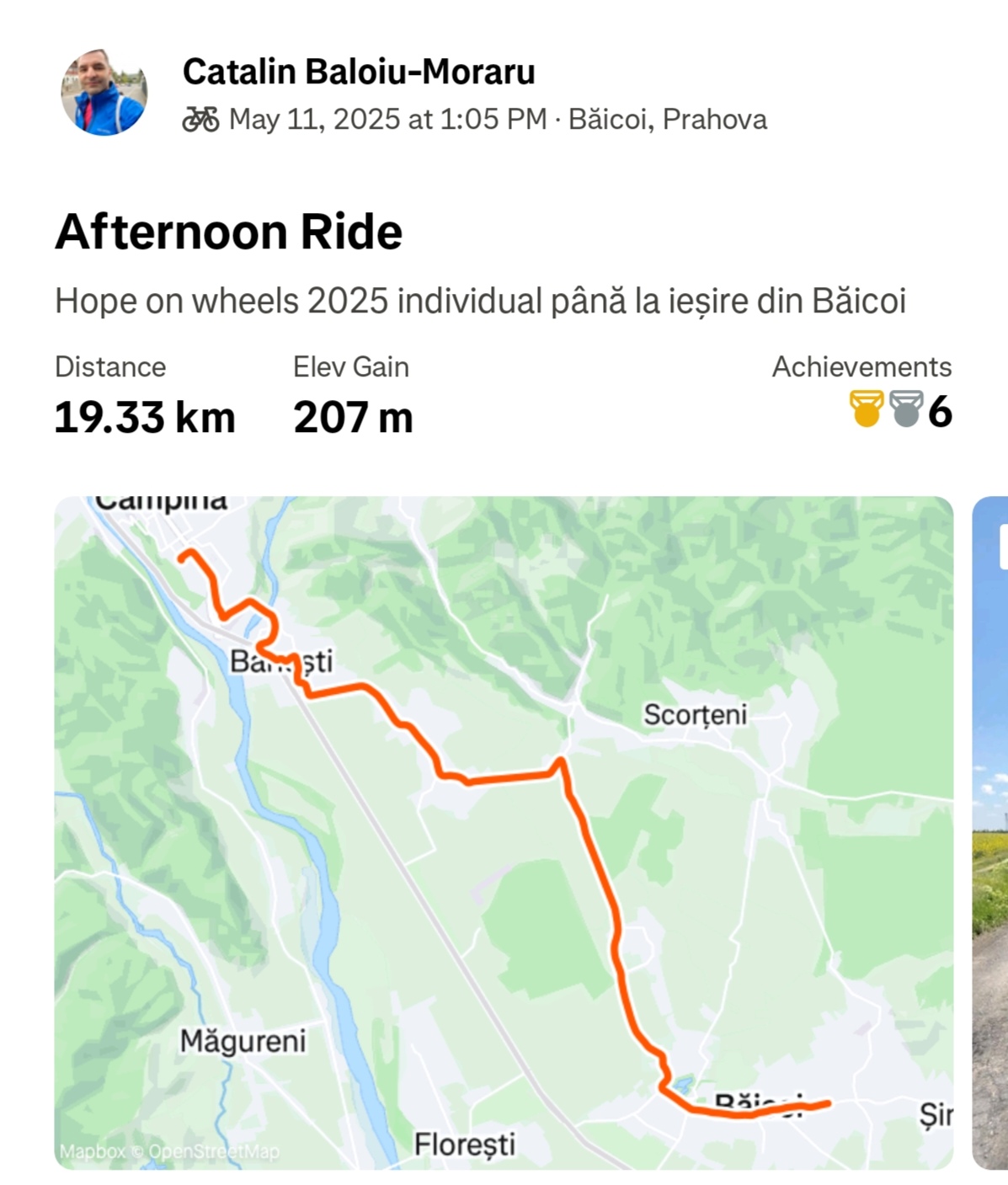Open Catalin Baloiu-Moraru's profile photo

coord(104,92)
